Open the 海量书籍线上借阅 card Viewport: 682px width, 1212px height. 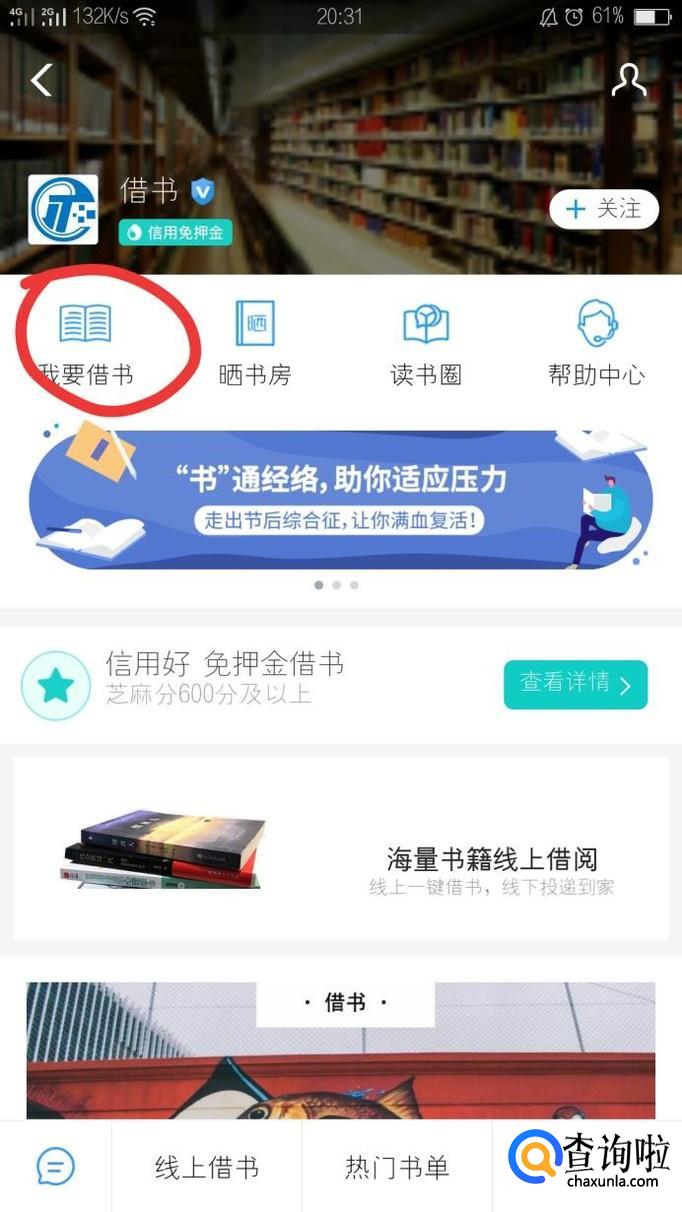tap(340, 849)
